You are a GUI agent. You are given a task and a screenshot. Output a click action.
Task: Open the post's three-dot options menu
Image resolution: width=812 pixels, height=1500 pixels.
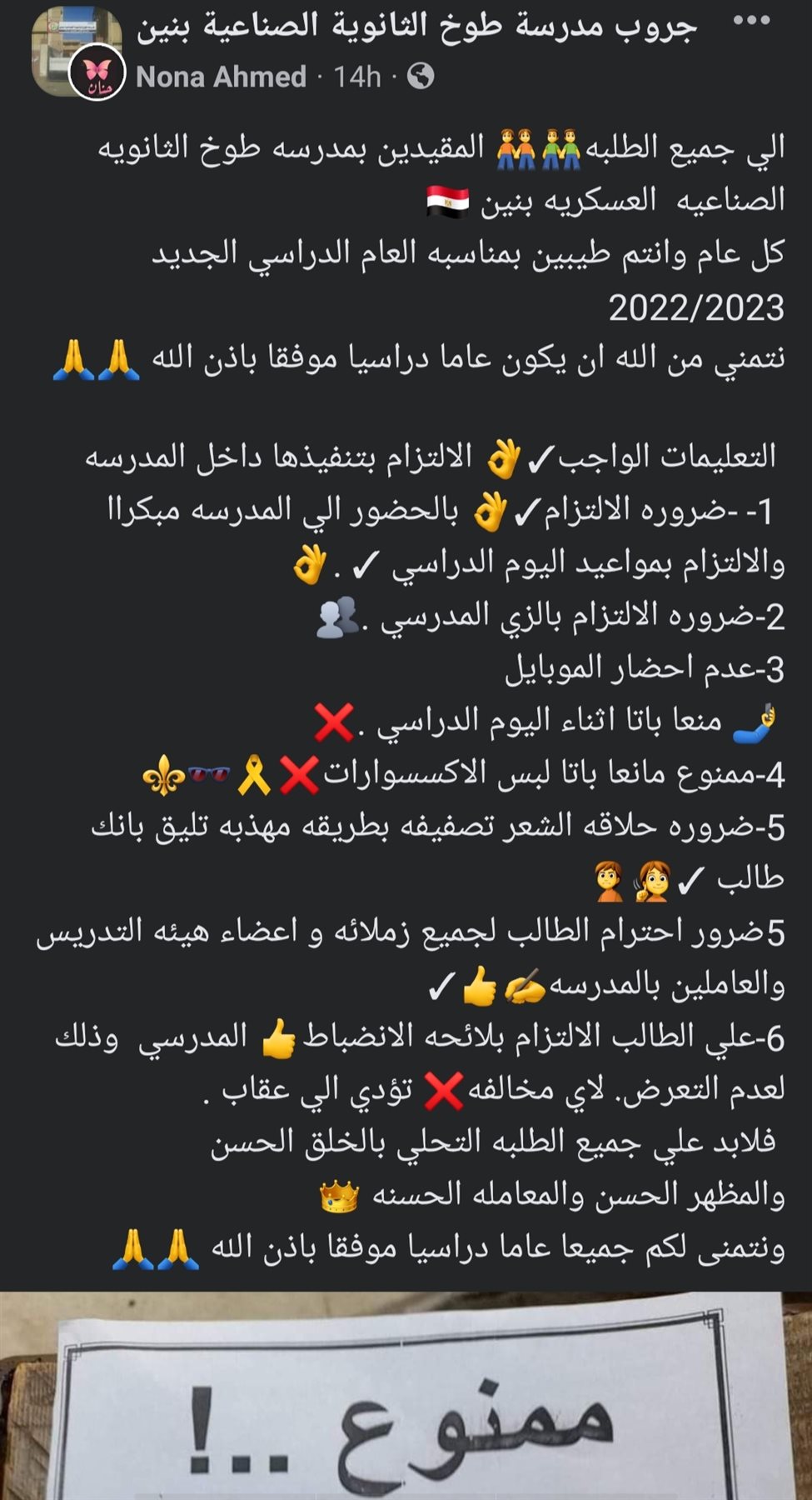coord(752,21)
